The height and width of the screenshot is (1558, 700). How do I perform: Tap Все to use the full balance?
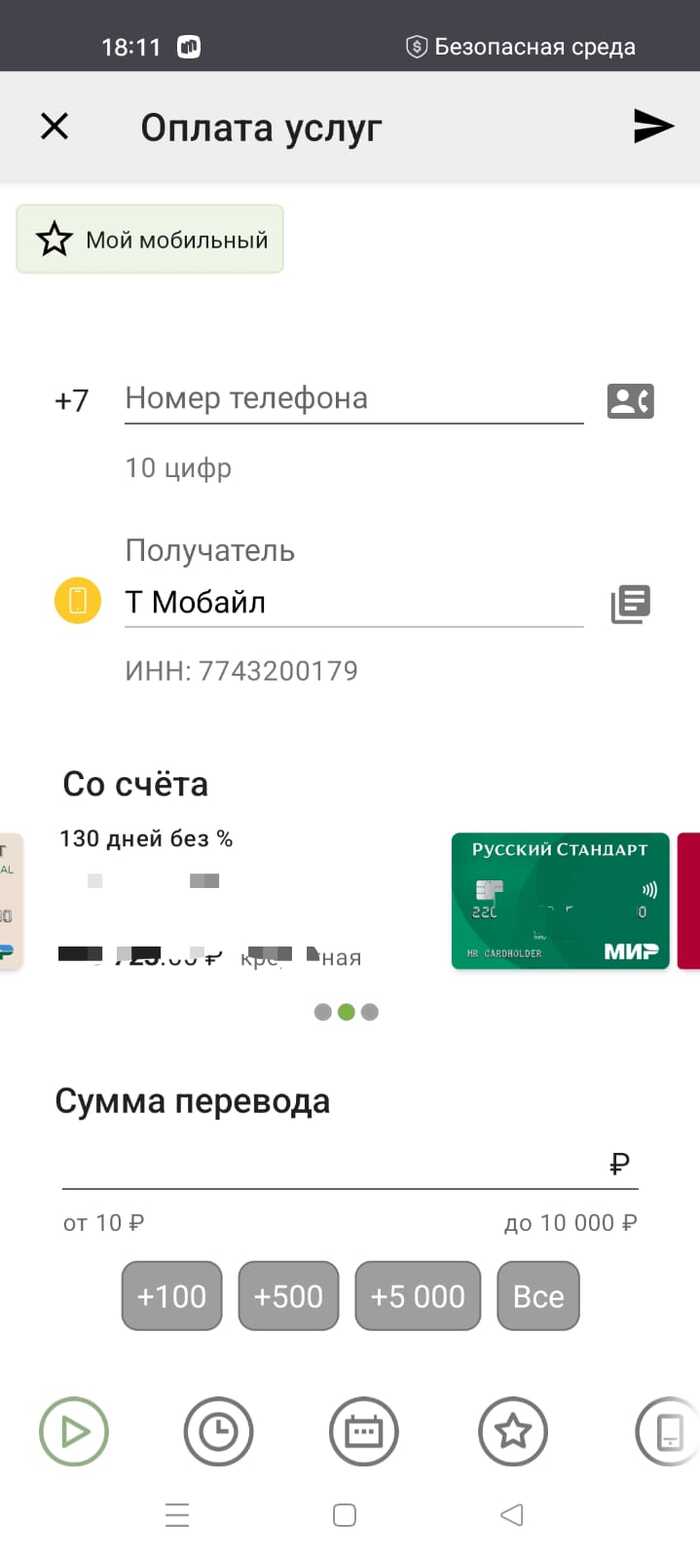click(538, 1296)
